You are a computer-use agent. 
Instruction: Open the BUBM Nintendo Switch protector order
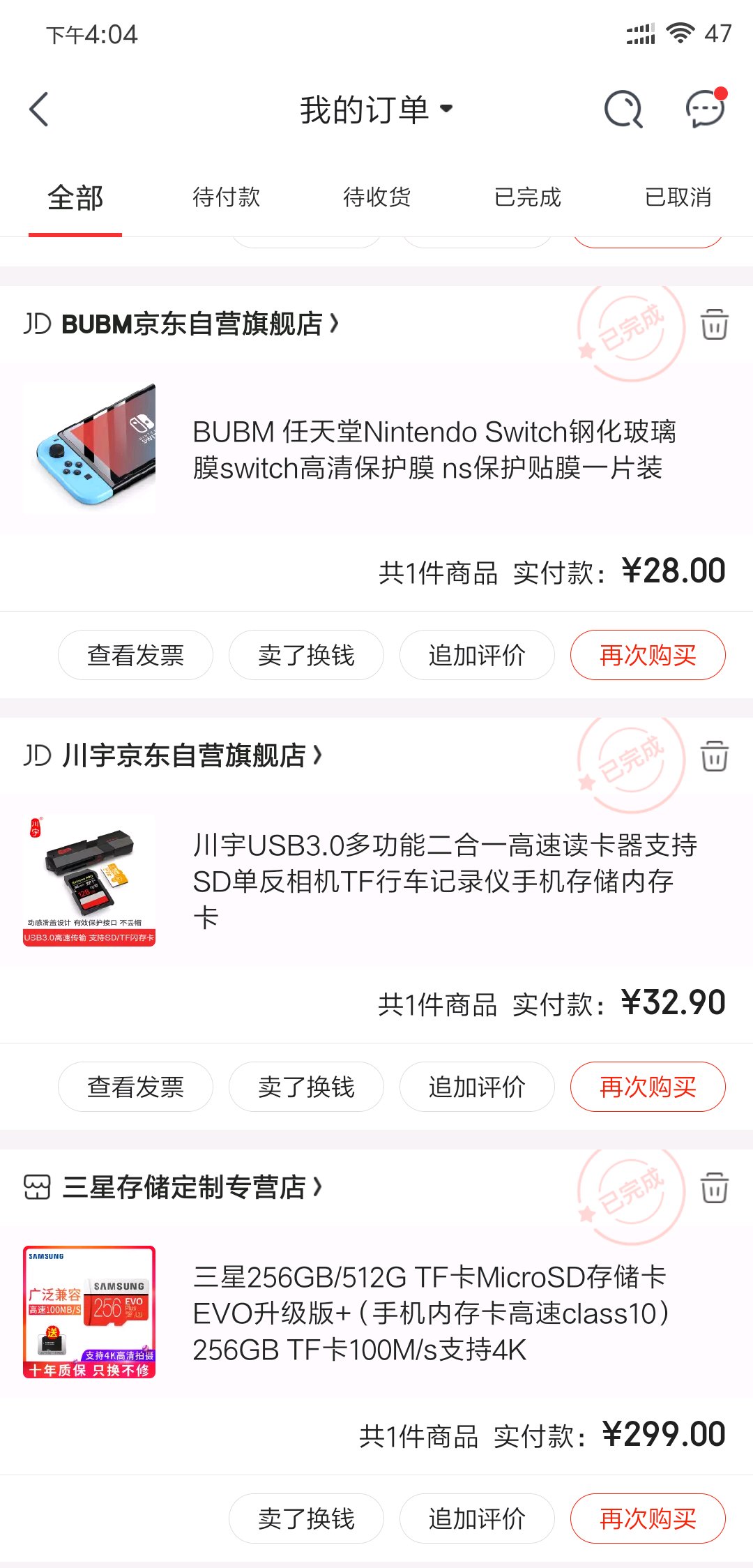coord(432,450)
